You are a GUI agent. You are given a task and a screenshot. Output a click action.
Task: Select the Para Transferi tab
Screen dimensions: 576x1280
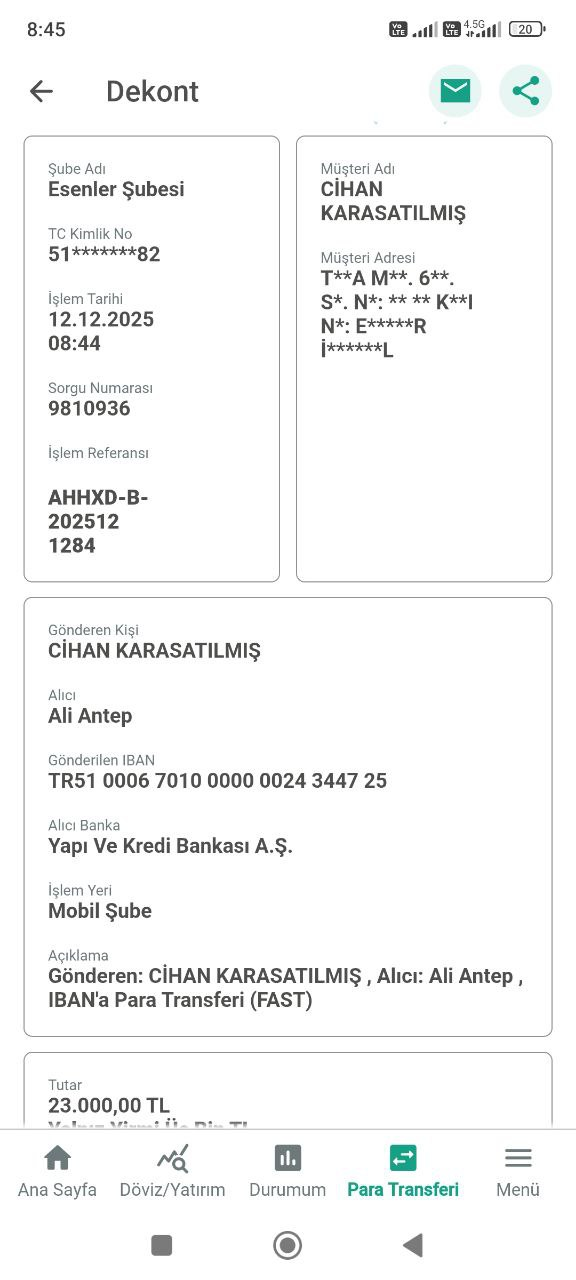pos(403,1172)
